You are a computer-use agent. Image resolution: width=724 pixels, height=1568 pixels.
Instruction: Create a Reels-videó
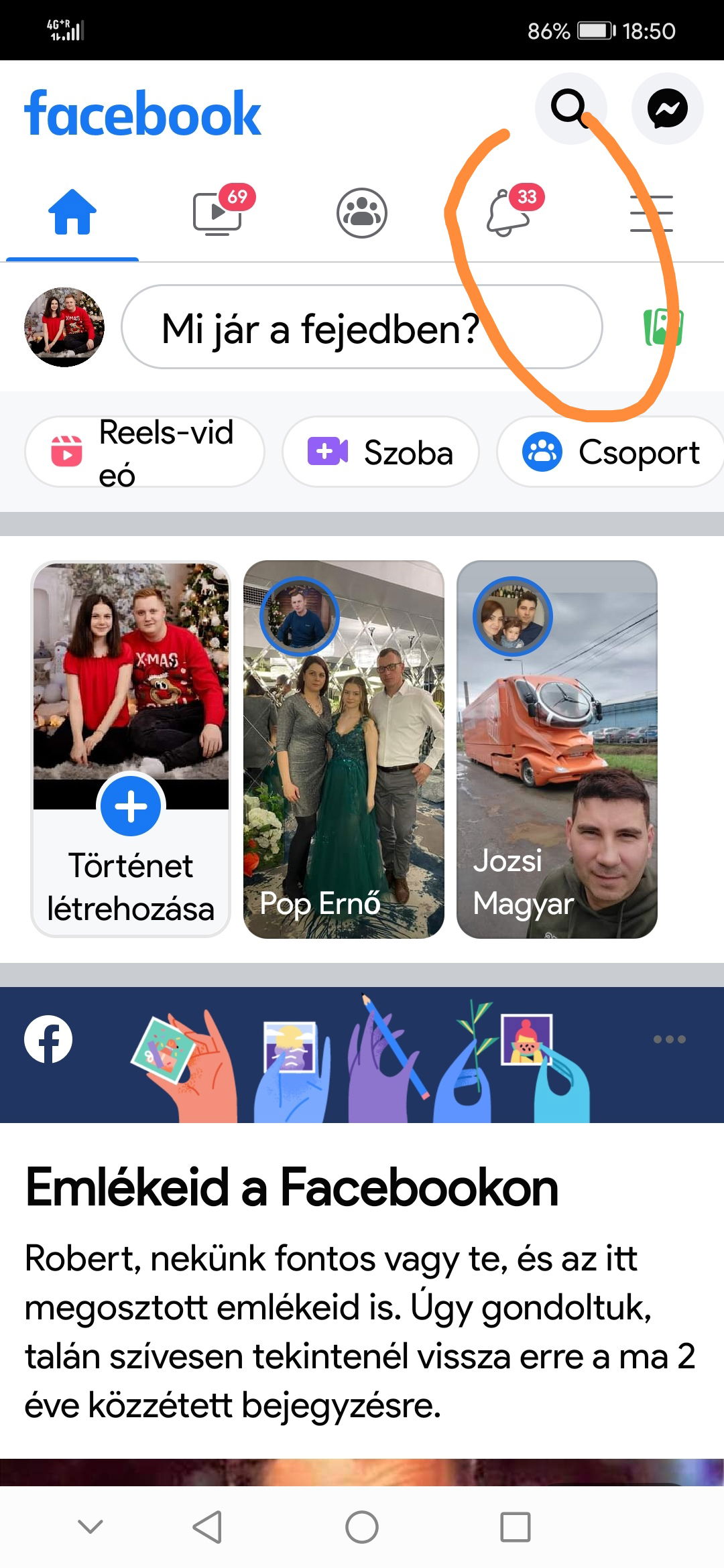coord(145,452)
